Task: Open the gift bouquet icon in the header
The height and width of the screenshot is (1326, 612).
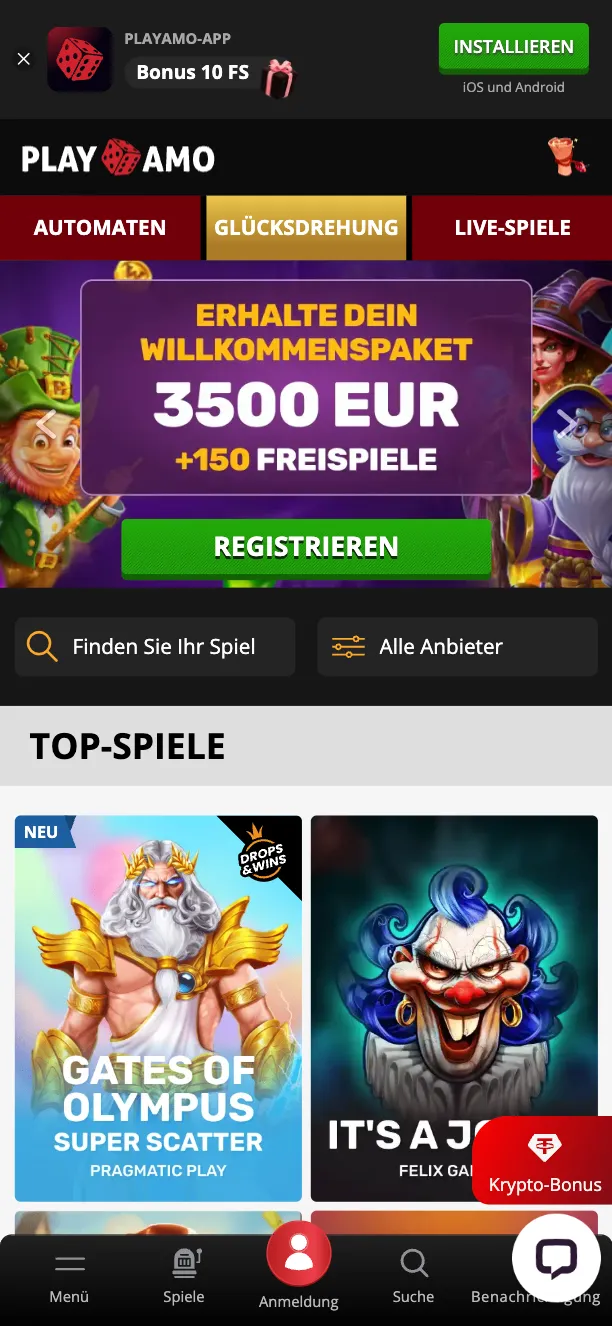Action: (x=567, y=158)
